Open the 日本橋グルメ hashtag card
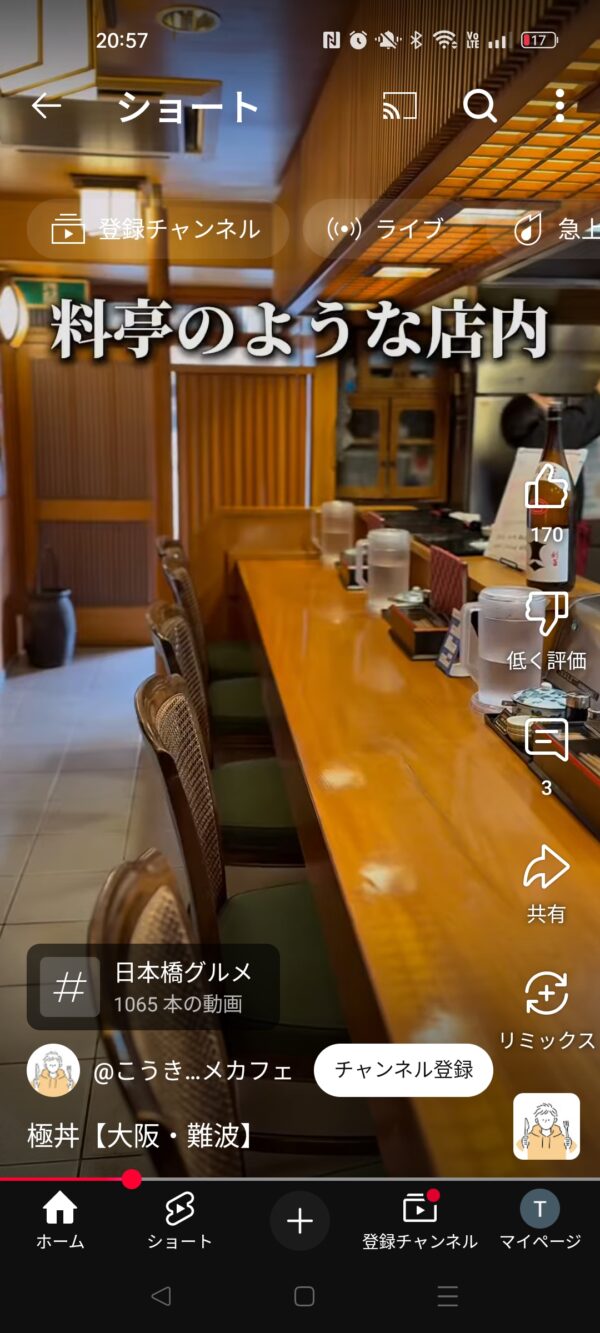The height and width of the screenshot is (1333, 600). click(x=153, y=987)
